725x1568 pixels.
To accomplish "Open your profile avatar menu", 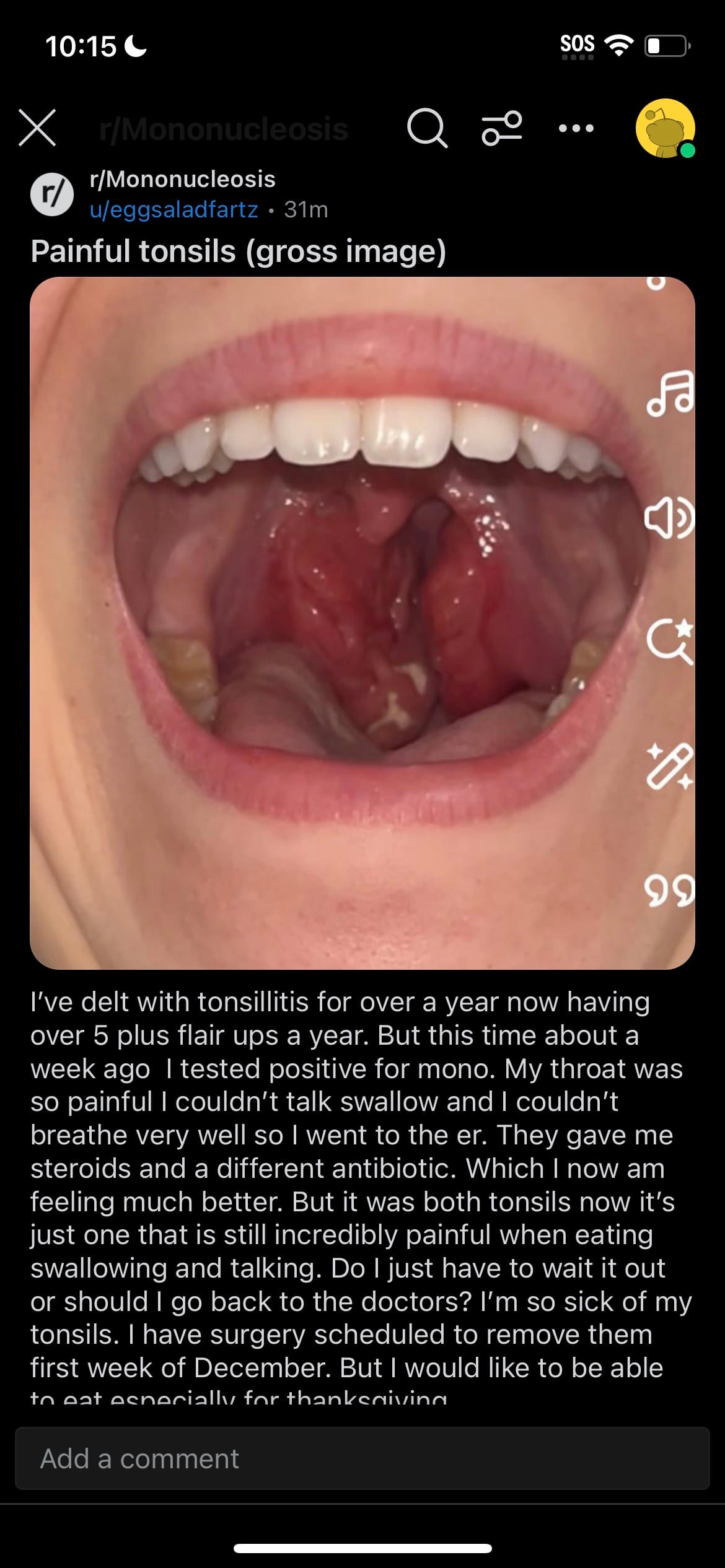I will 665,128.
